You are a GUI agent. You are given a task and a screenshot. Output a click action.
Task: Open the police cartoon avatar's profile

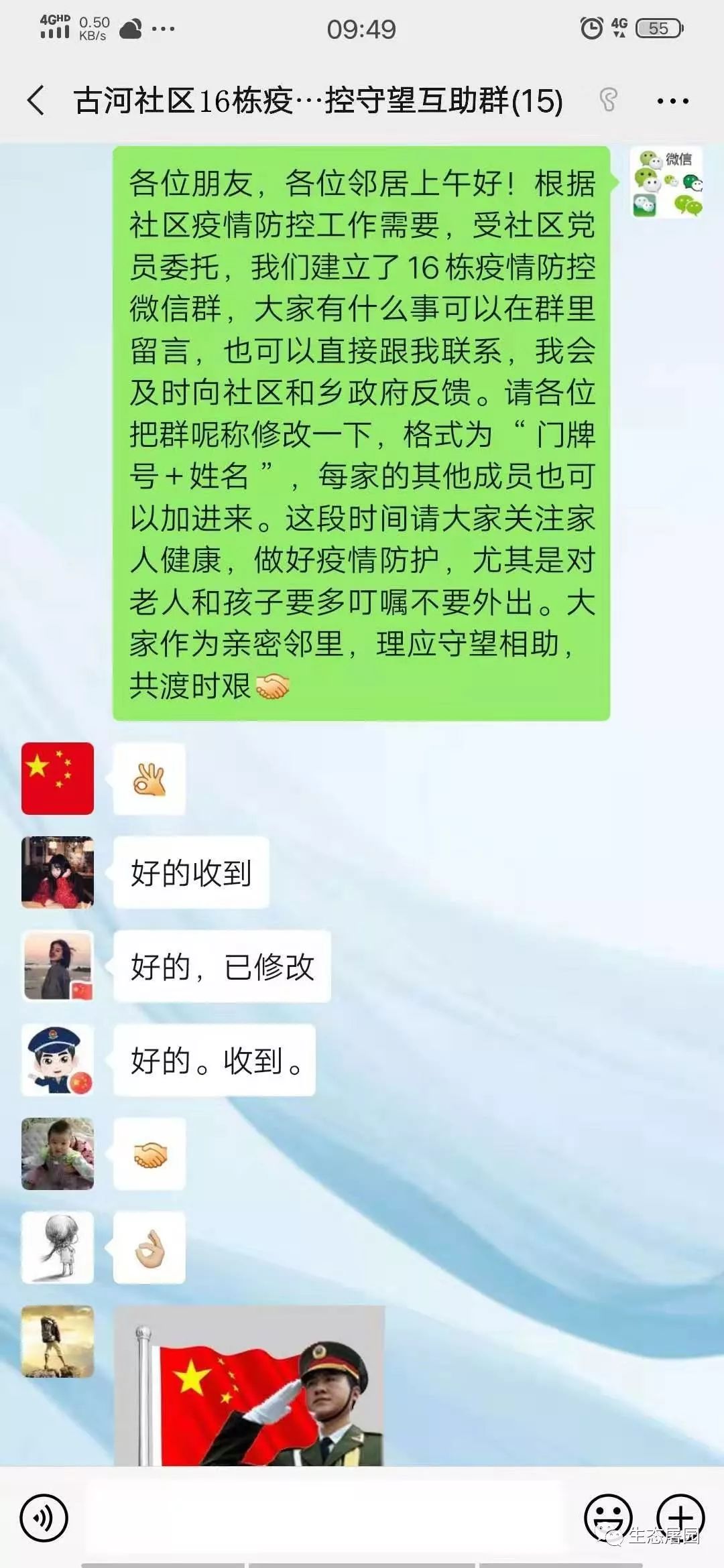tap(58, 1060)
